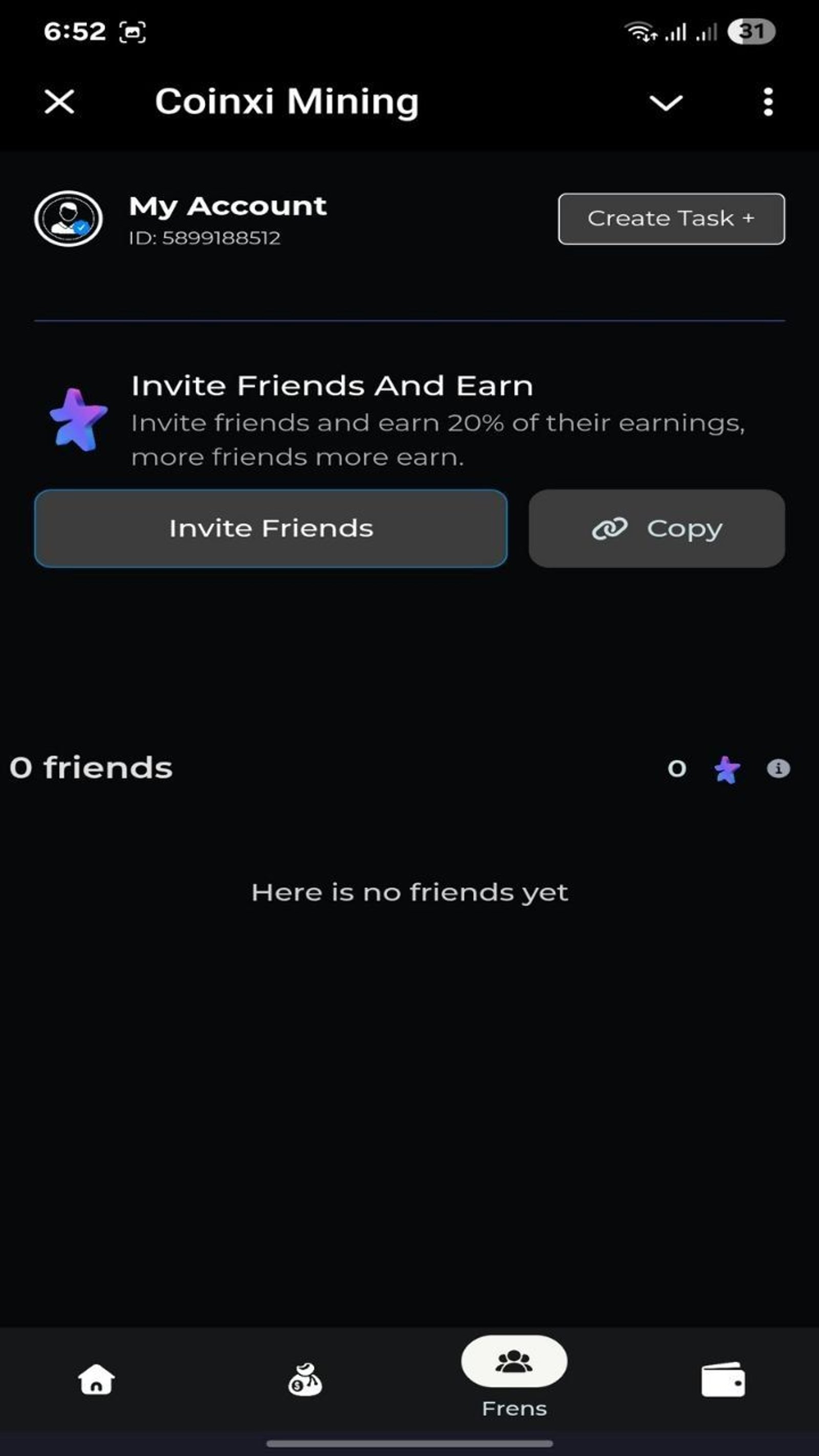Viewport: 819px width, 1456px height.
Task: Tap the purple star icon beside Invite Friends And Earn
Action: 79,418
